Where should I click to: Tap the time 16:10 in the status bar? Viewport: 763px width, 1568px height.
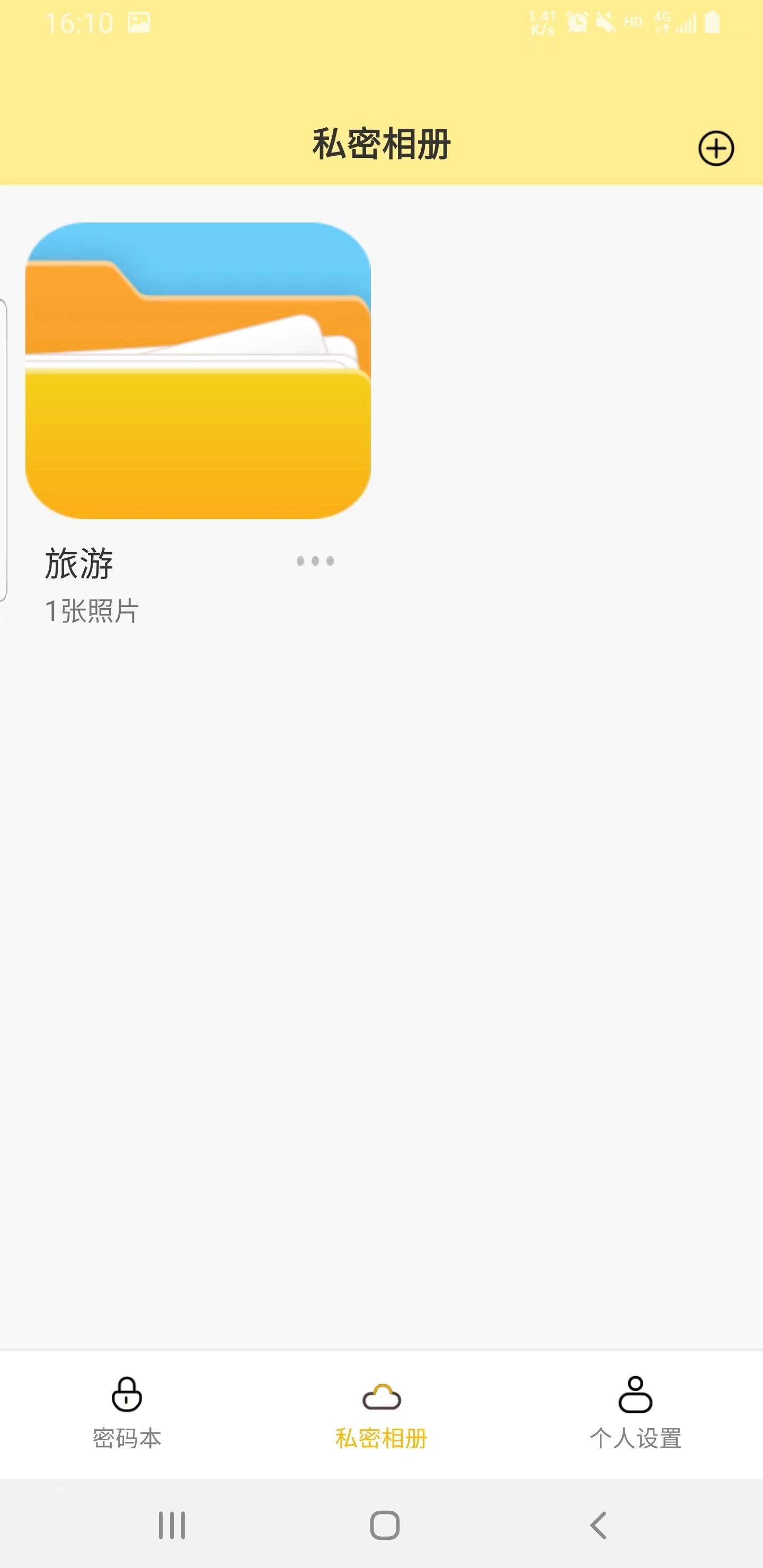click(x=80, y=23)
